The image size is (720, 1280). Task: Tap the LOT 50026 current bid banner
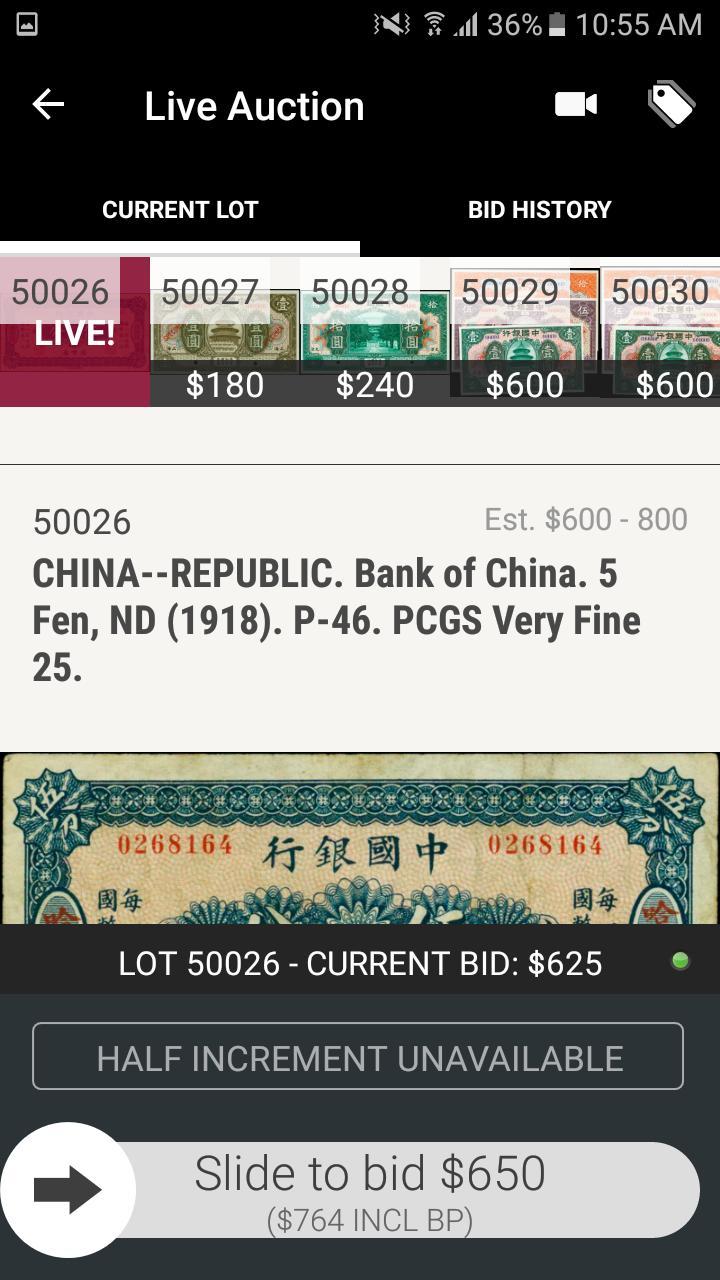359,962
